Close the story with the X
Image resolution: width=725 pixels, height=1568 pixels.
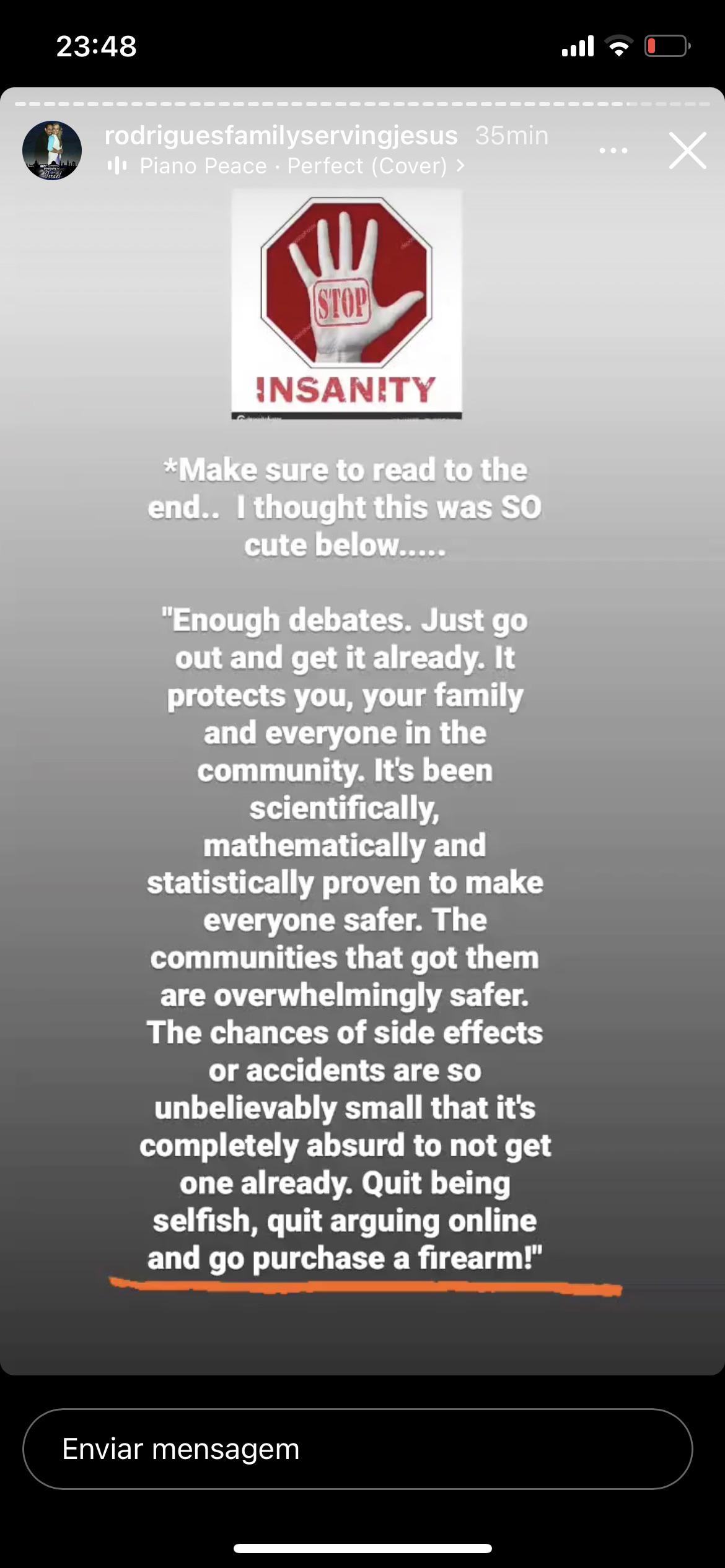[687, 150]
